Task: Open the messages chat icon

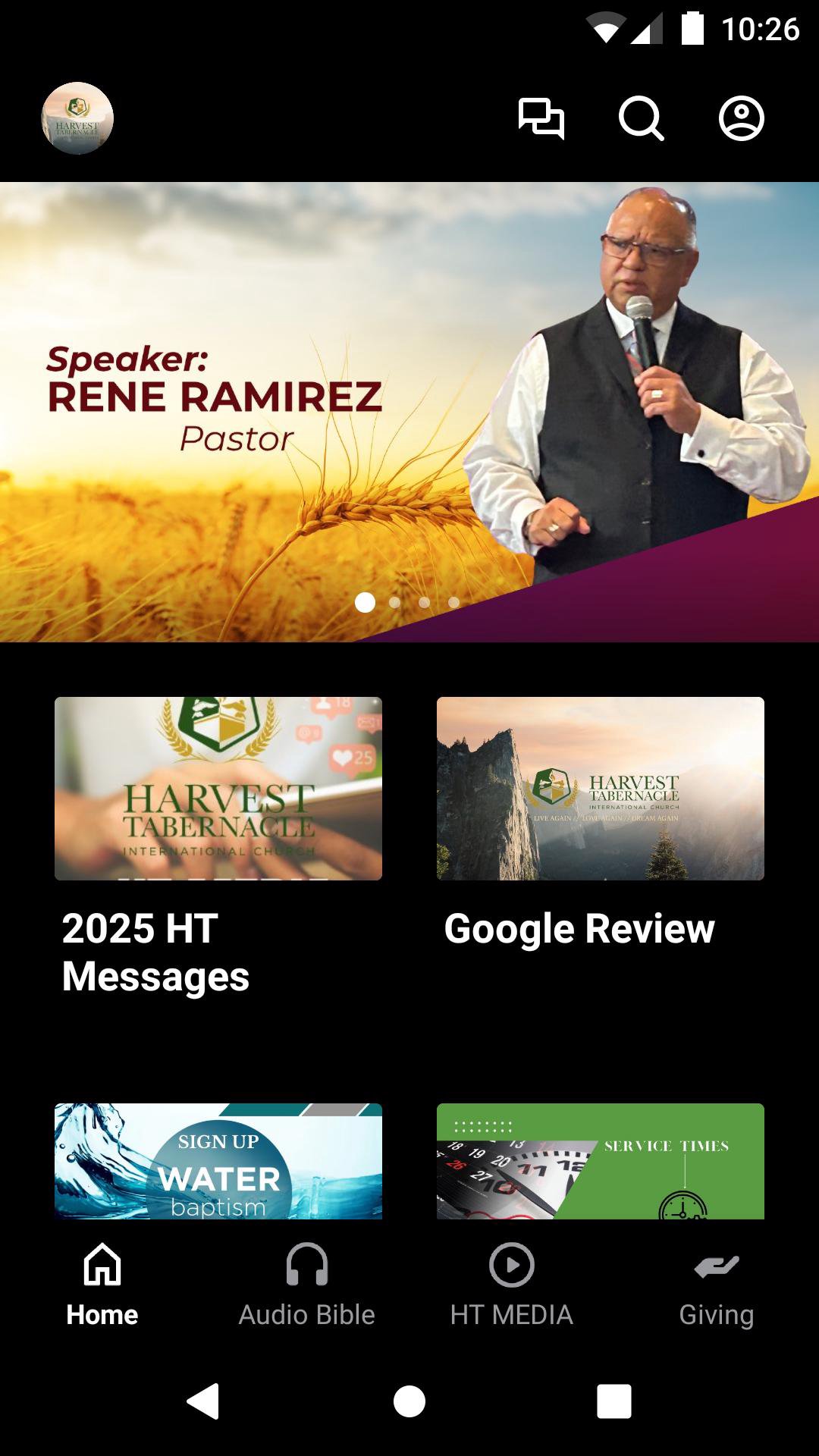Action: click(x=541, y=118)
